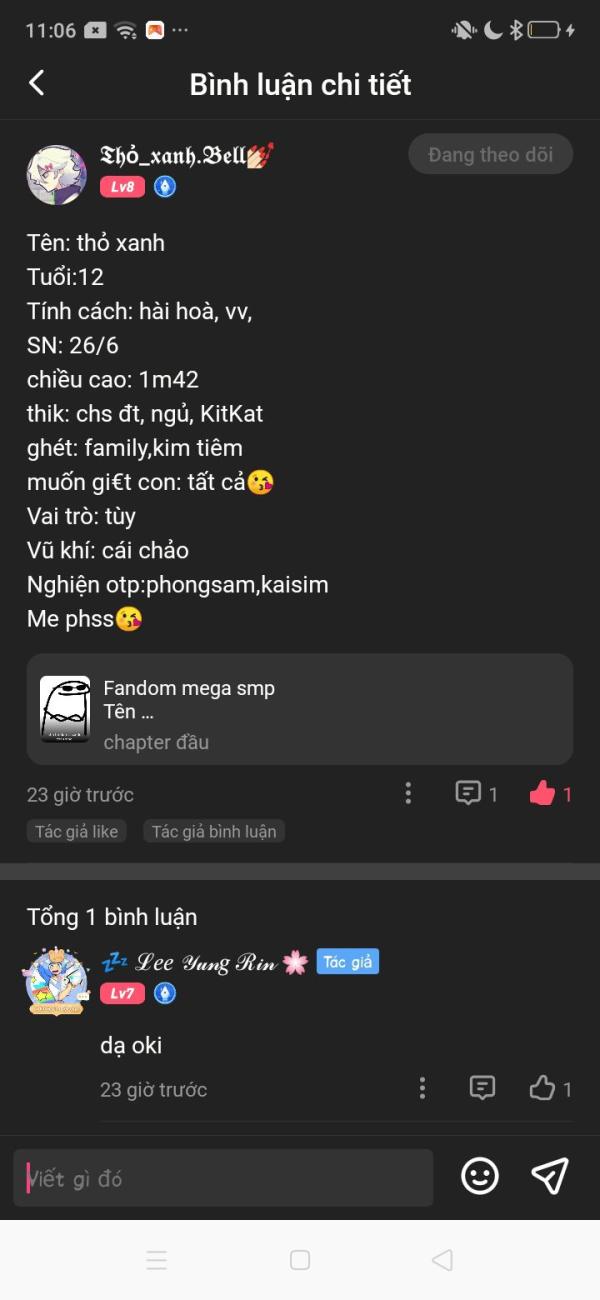Tap the Đang theo dõi follow button
Image resolution: width=600 pixels, height=1300 pixels.
[490, 155]
